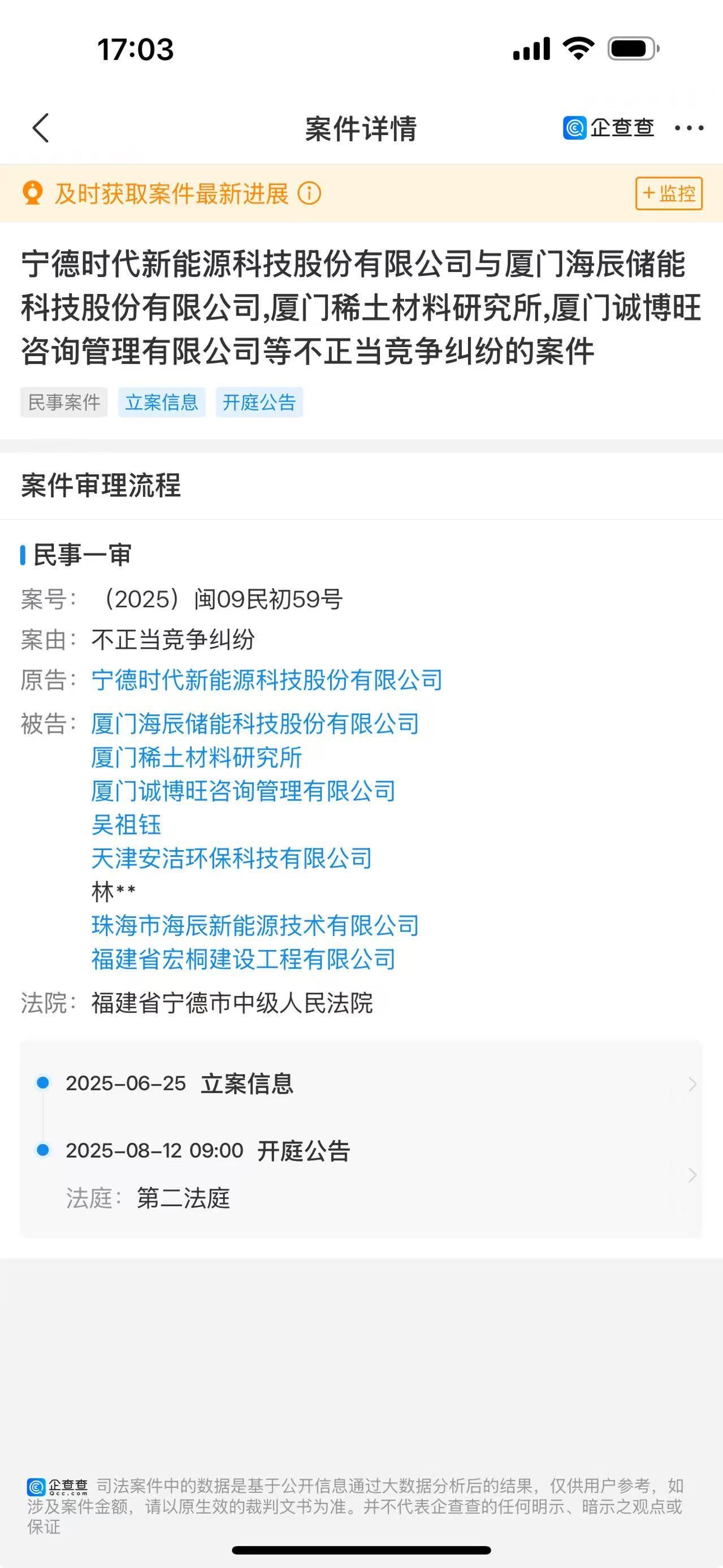Open the info icon beside 及时获取案件最新进展
The width and height of the screenshot is (723, 1568).
point(309,193)
